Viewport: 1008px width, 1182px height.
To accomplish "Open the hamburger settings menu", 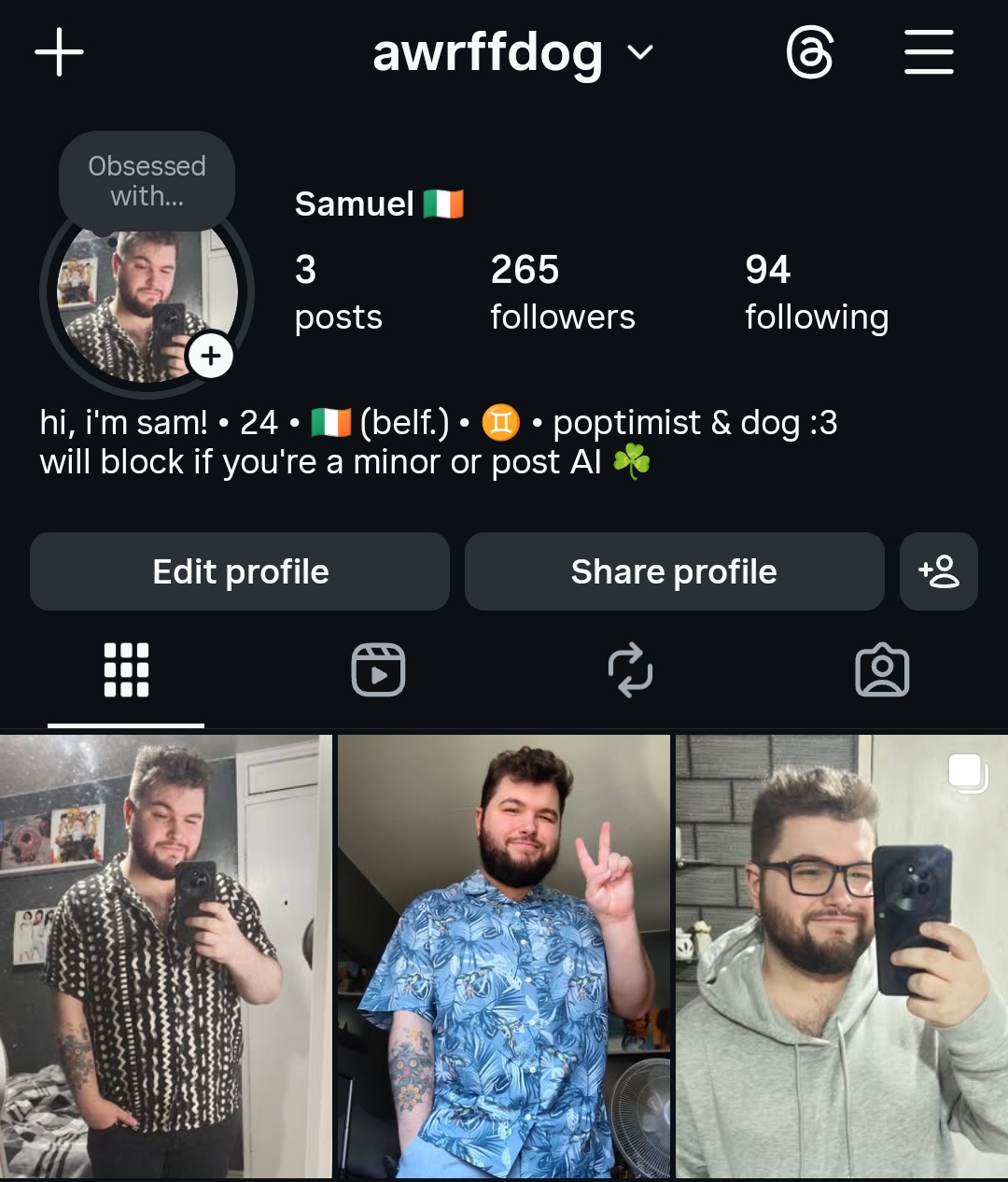I will click(x=929, y=52).
